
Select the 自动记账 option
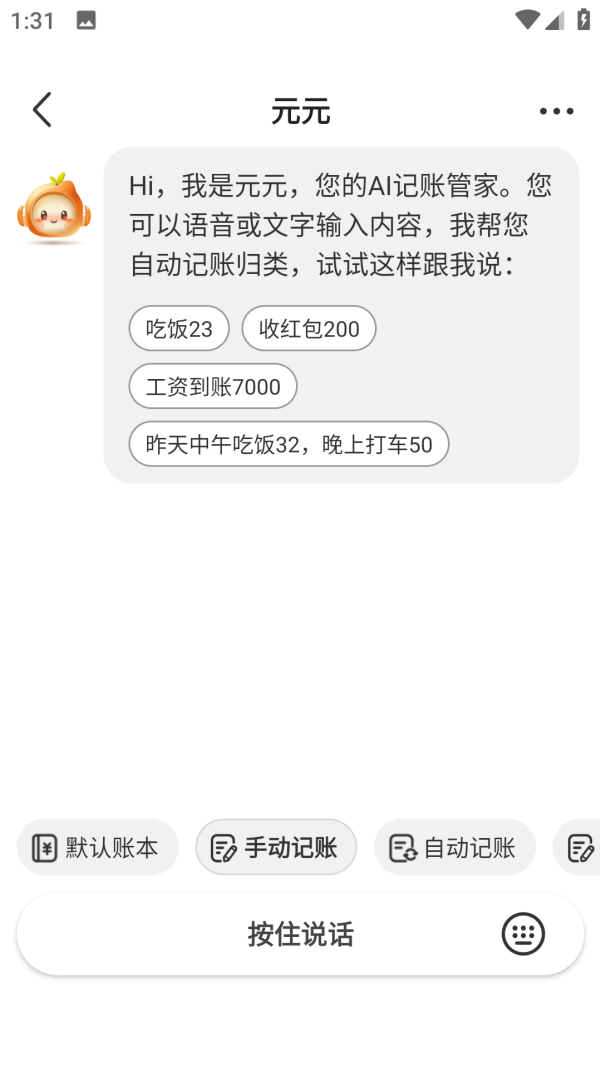(x=455, y=848)
